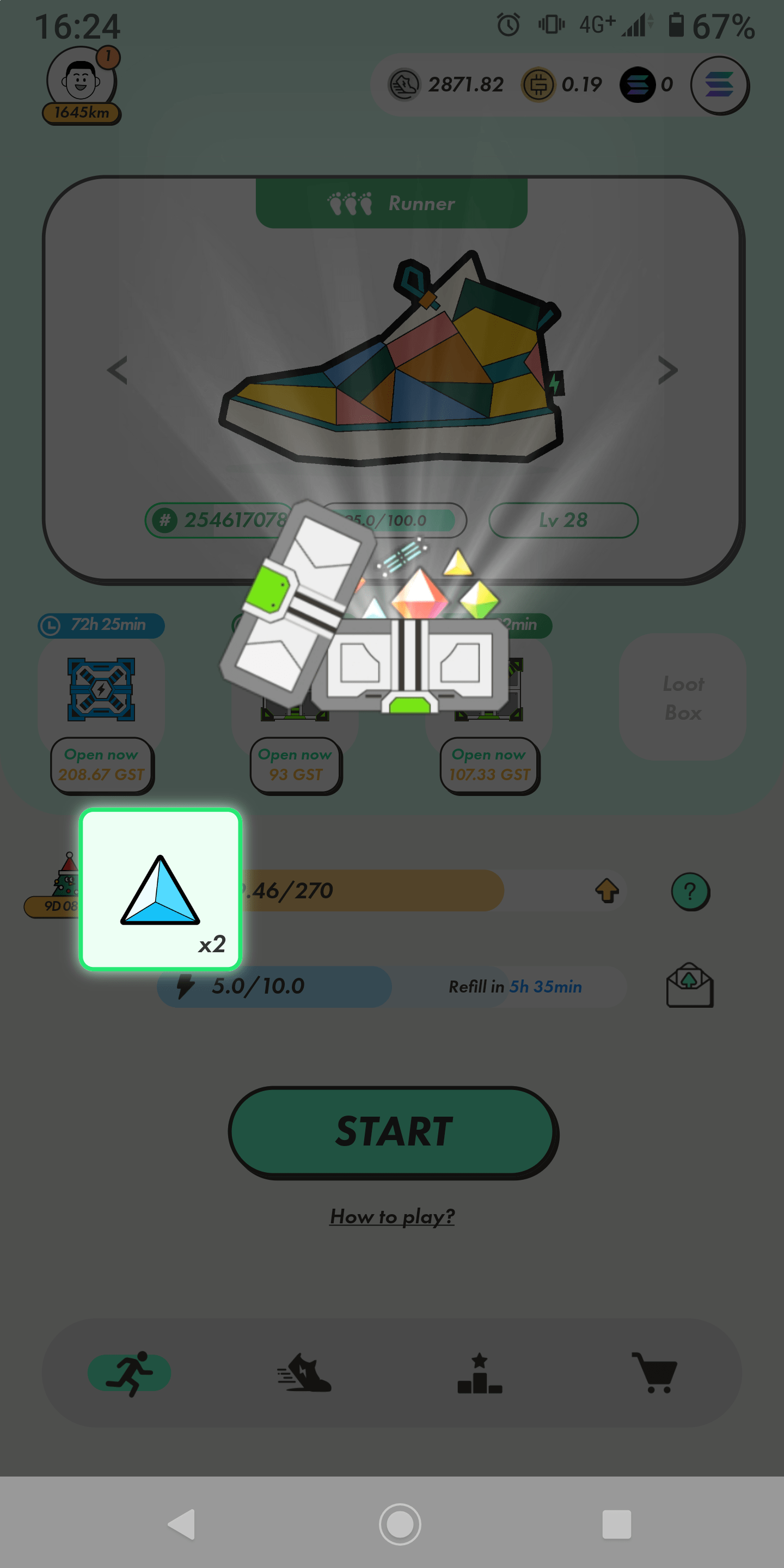
Task: Tap the upgrade arrow beside the GST cap bar
Action: click(x=607, y=891)
